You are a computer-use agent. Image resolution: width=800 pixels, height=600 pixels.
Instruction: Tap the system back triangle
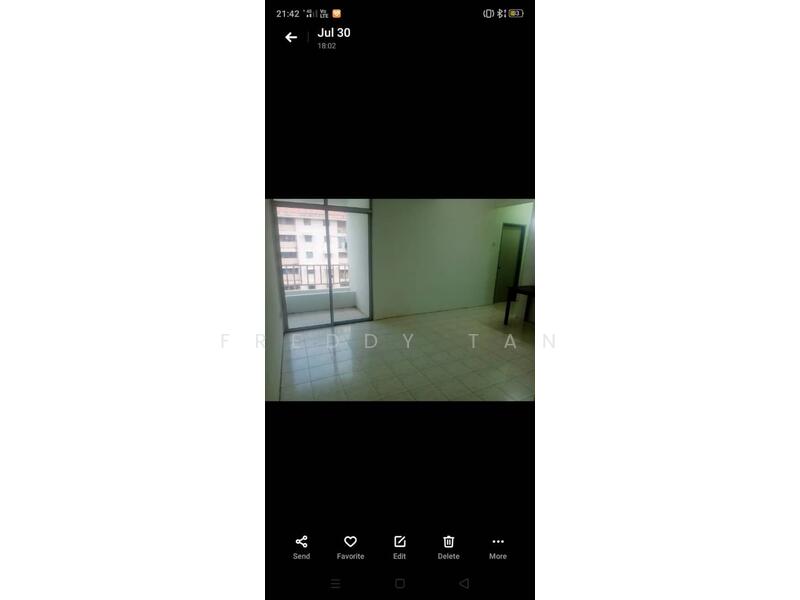click(464, 583)
